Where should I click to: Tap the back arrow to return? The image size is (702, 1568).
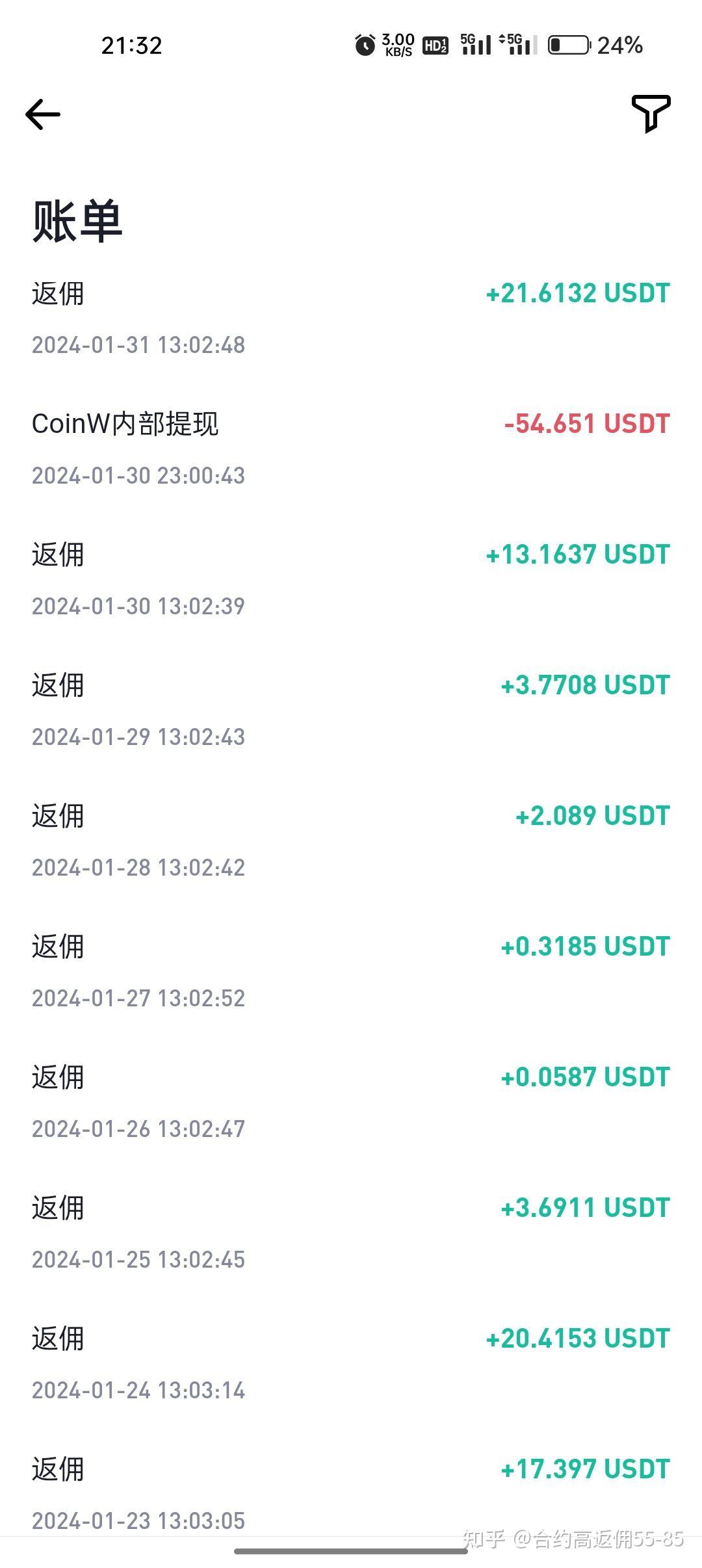pos(43,114)
